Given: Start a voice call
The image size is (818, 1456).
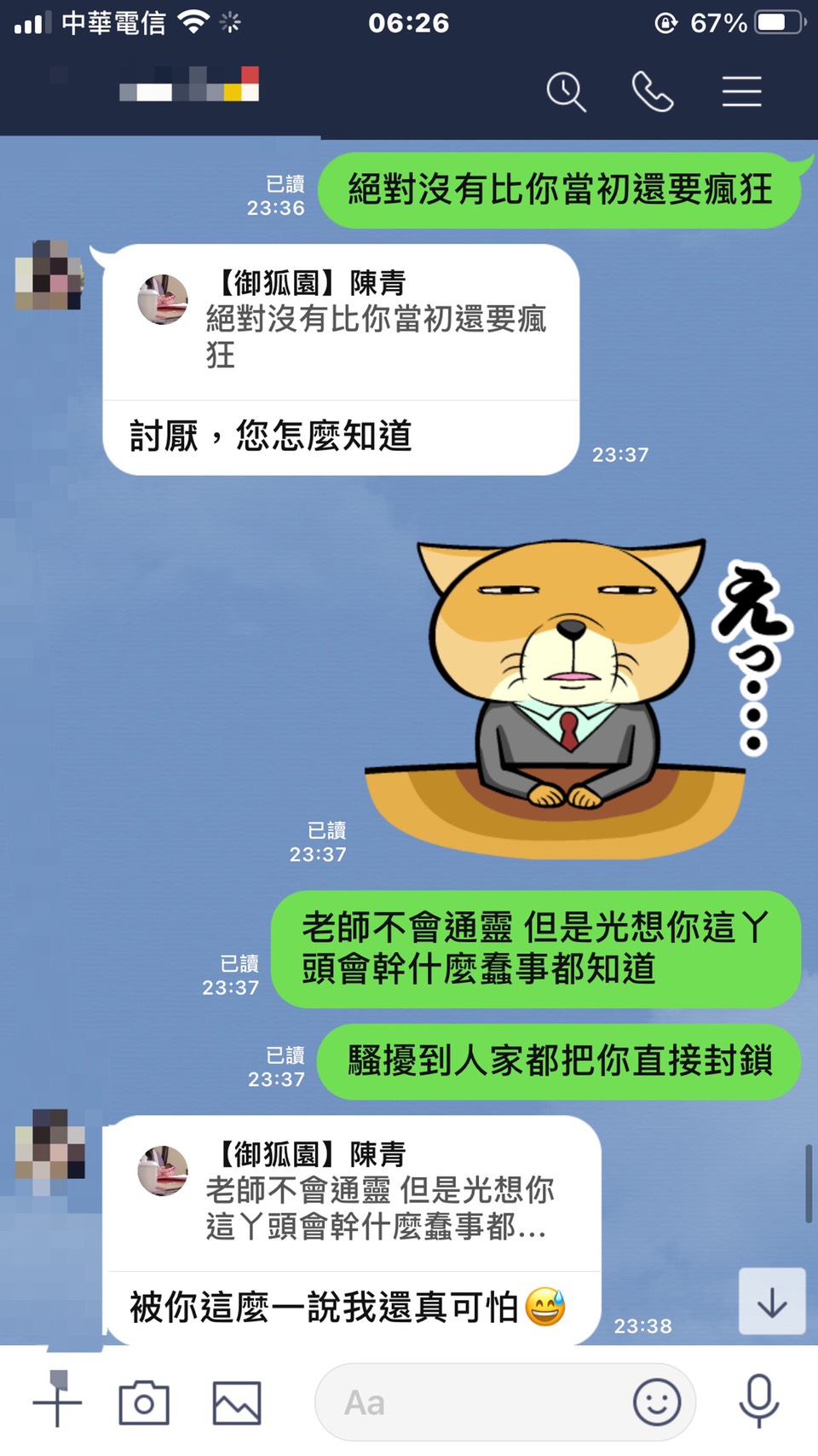Looking at the screenshot, I should coord(653,91).
